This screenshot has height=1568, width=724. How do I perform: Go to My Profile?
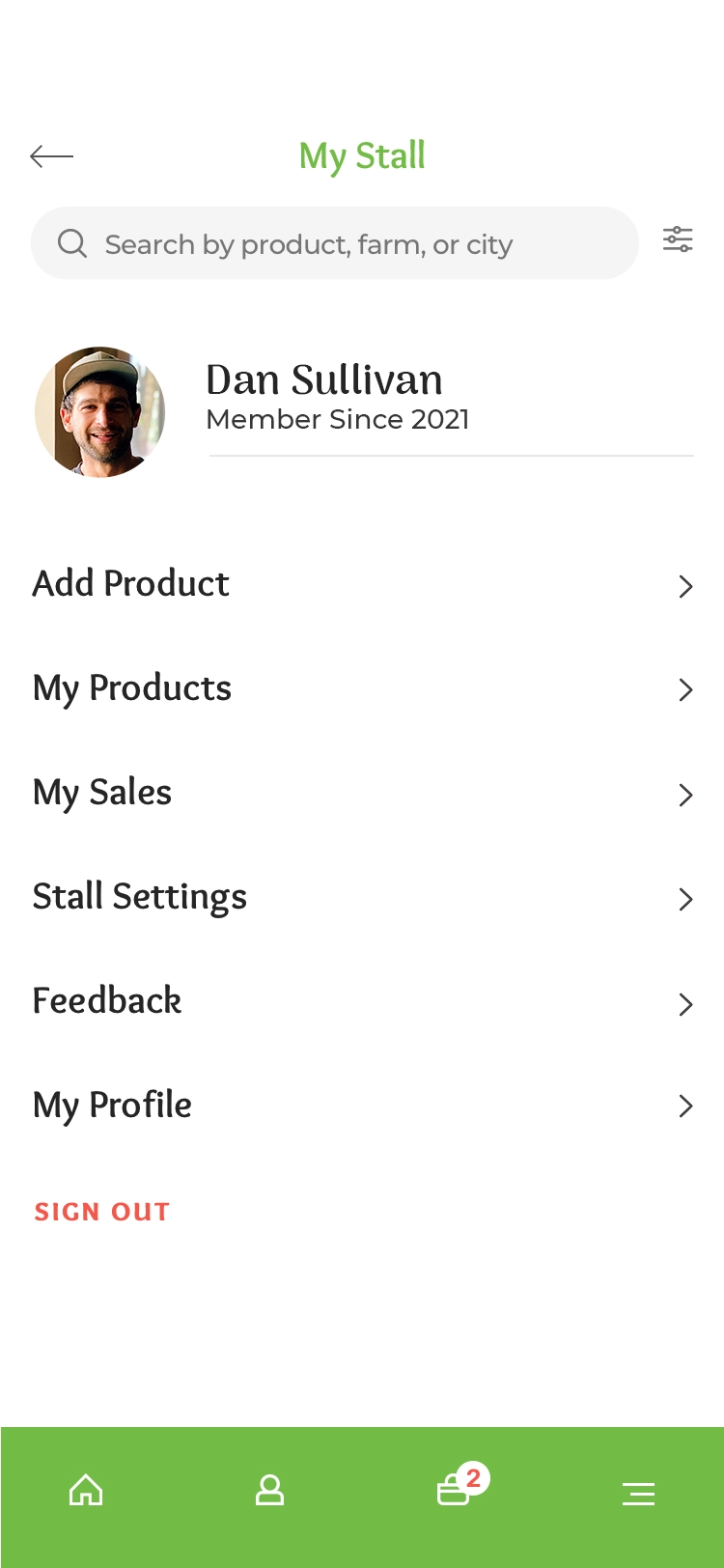coord(362,1106)
